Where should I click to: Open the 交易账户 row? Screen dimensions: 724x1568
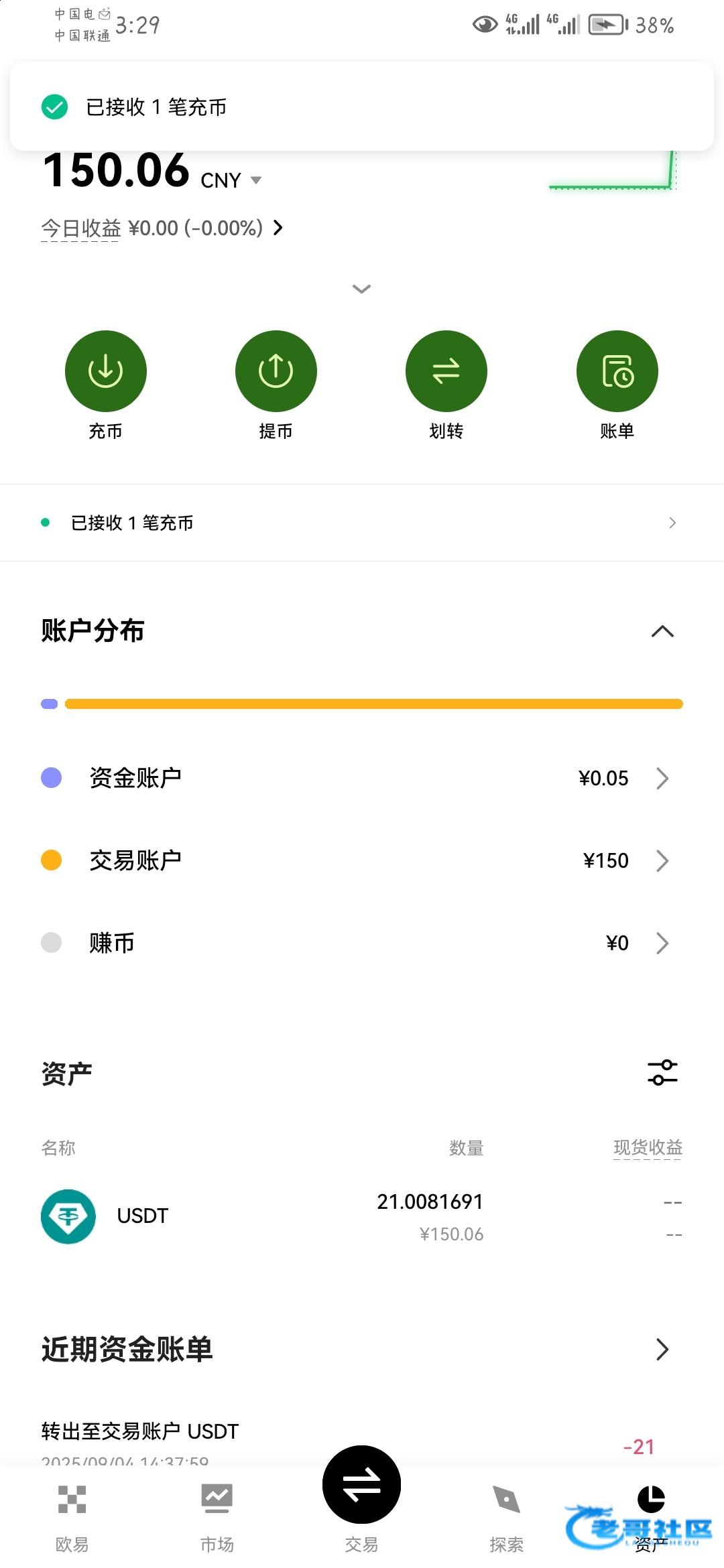click(x=362, y=860)
